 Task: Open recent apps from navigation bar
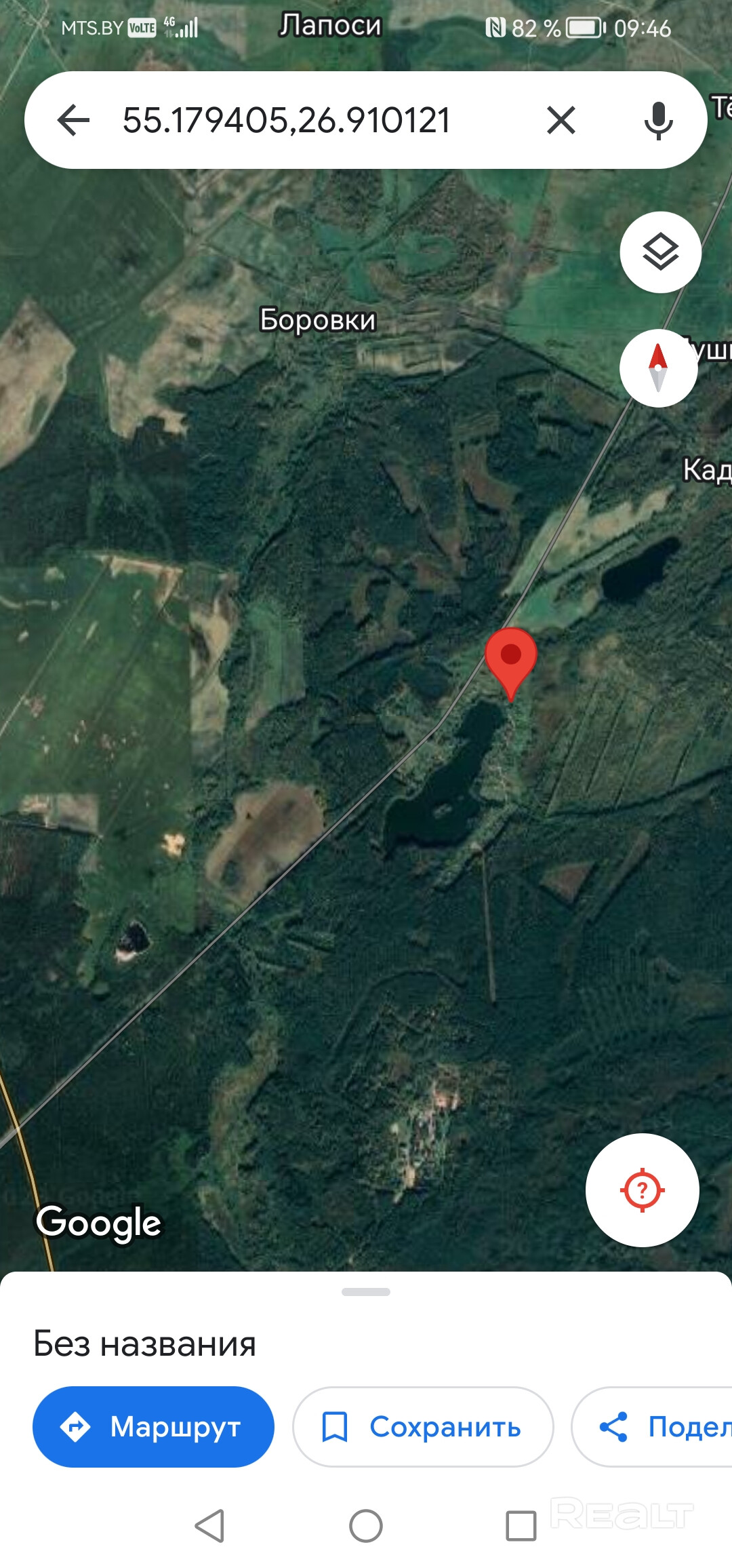point(521,1527)
